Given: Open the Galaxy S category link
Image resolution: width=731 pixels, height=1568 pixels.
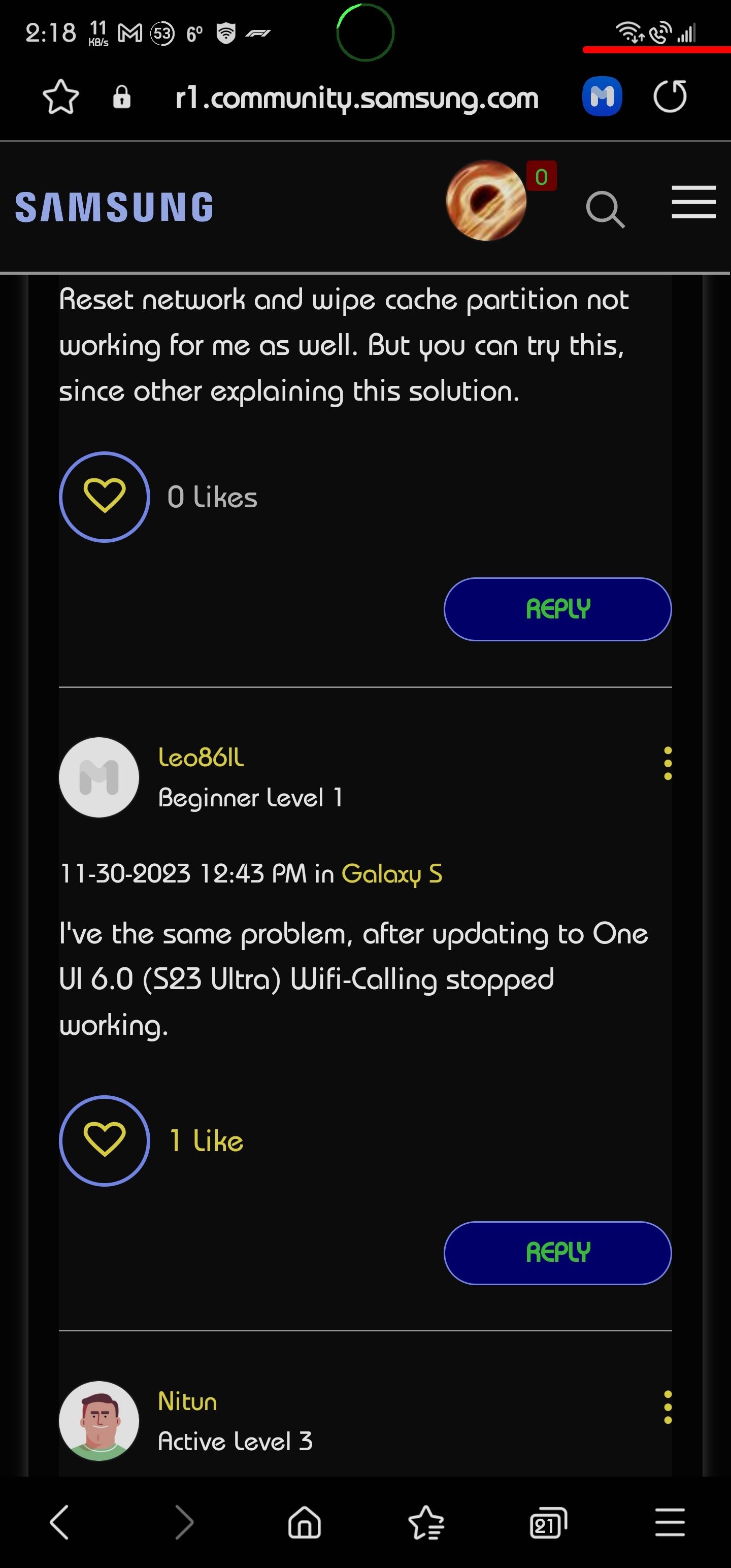Looking at the screenshot, I should [391, 873].
